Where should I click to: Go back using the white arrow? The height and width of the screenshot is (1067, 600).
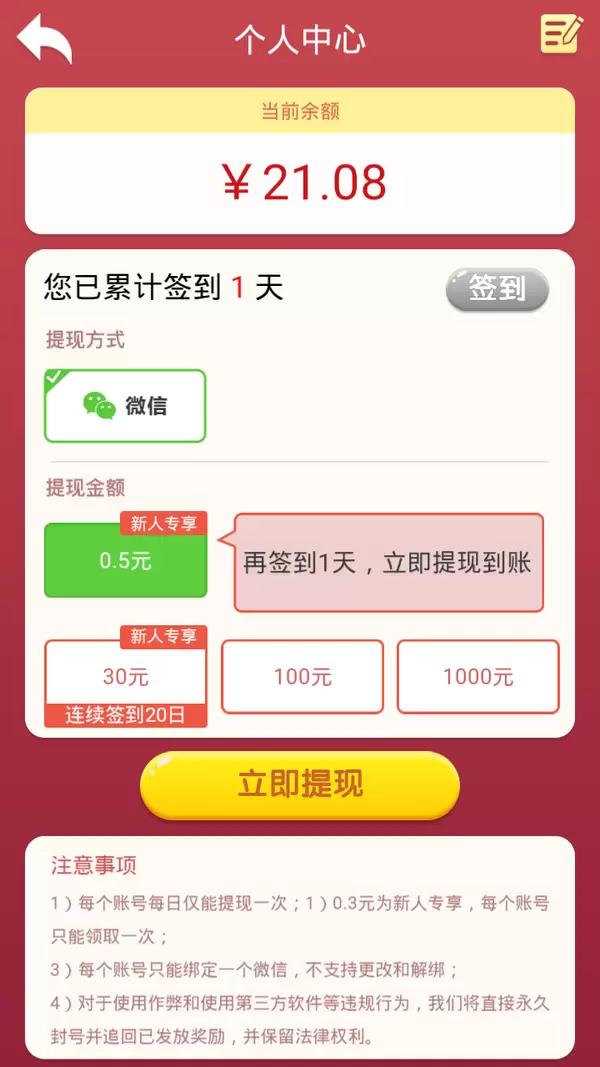click(x=45, y=38)
